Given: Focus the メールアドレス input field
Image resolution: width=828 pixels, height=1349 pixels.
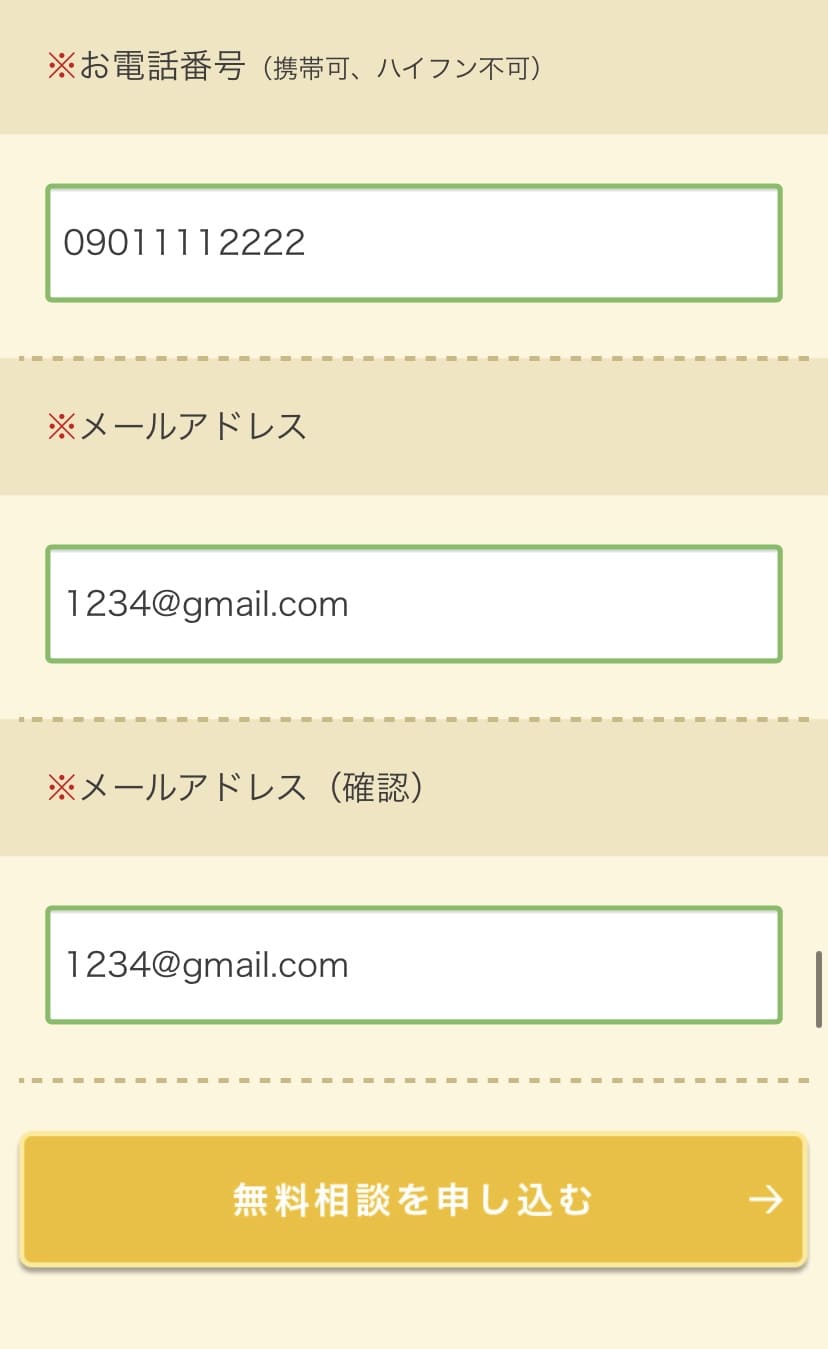Looking at the screenshot, I should click(x=413, y=604).
